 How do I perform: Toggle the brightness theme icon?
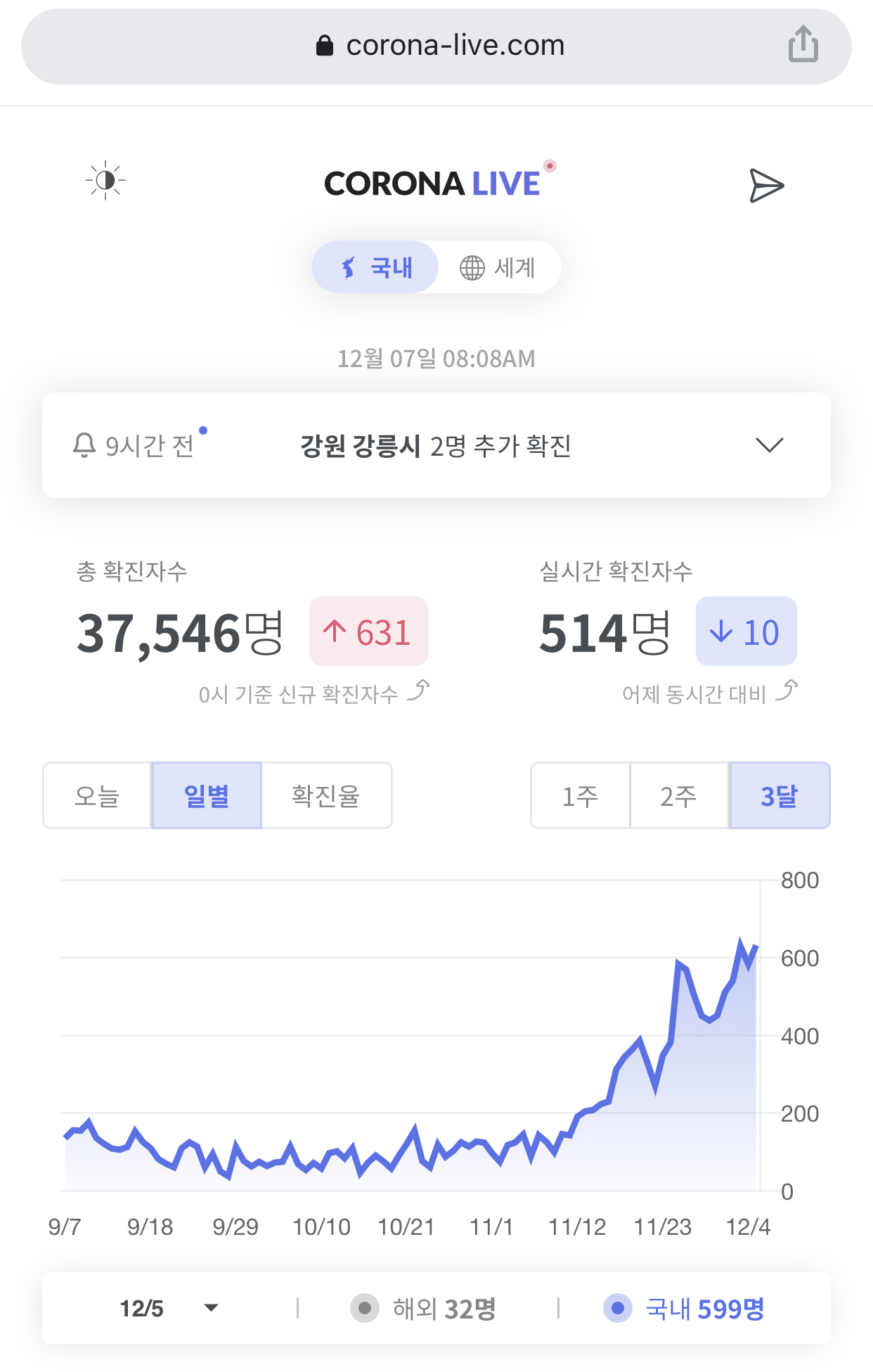(105, 181)
